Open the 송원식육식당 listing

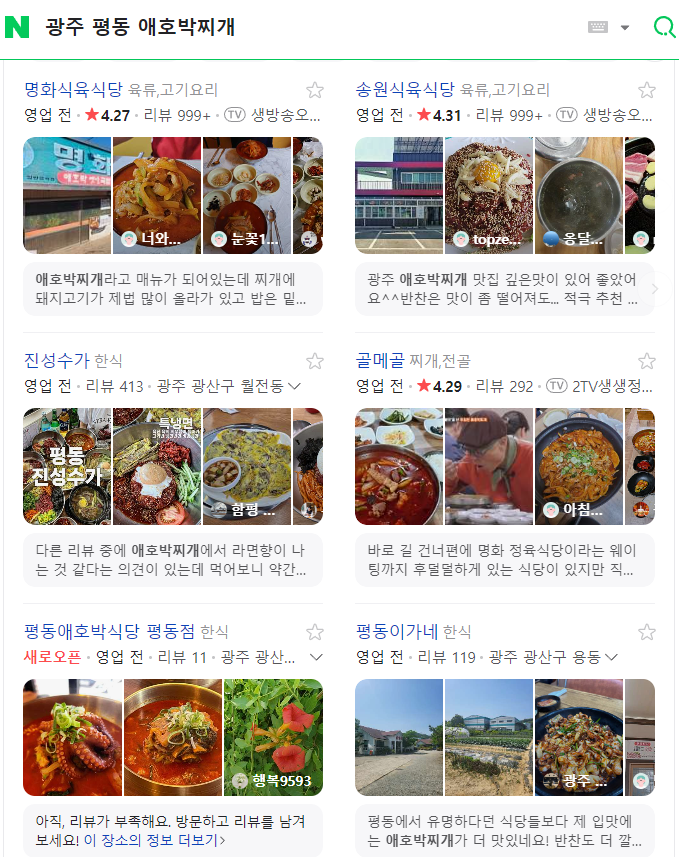tap(405, 89)
